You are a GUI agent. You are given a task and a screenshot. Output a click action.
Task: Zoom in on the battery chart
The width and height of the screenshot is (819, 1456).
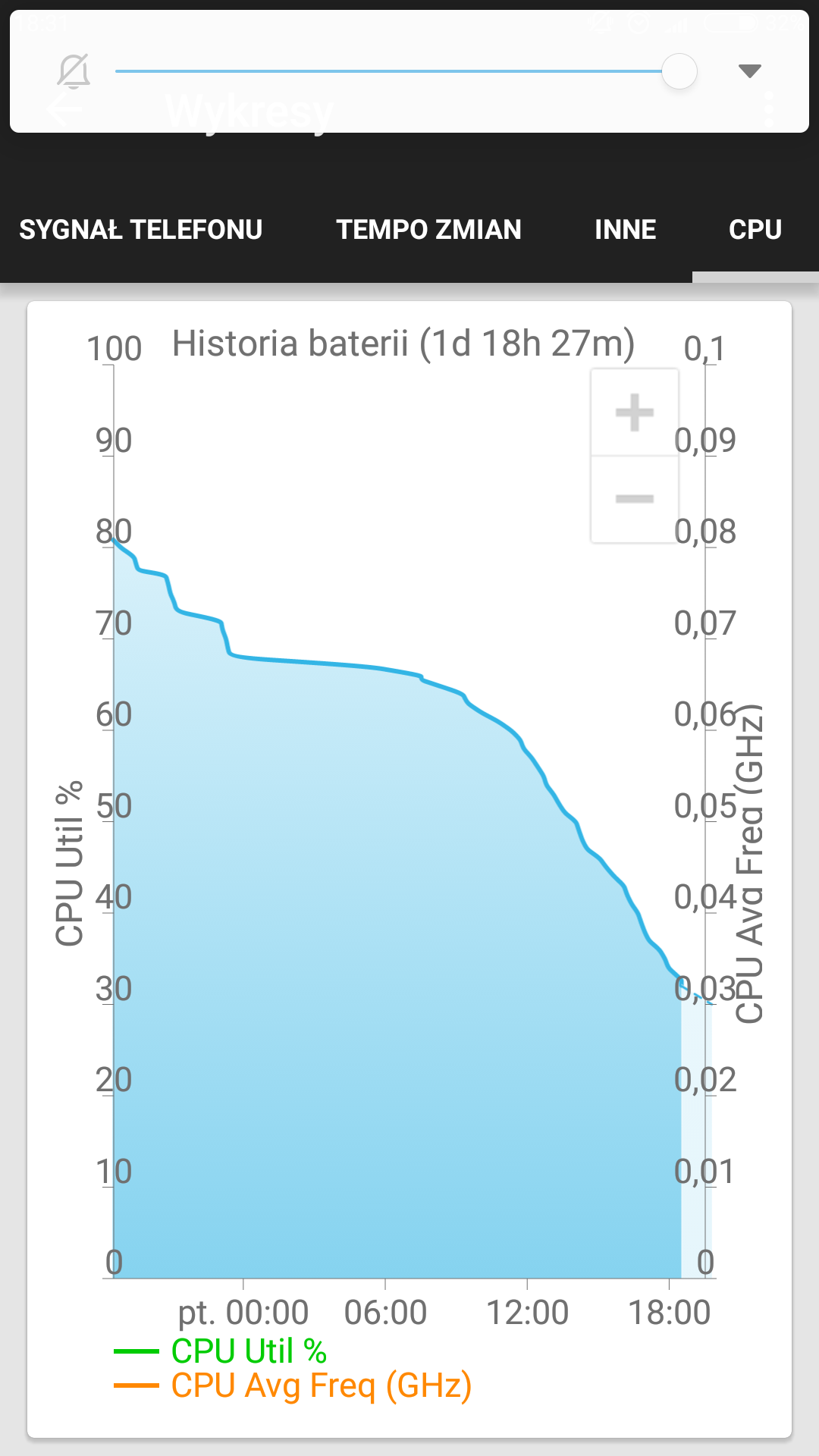(635, 413)
